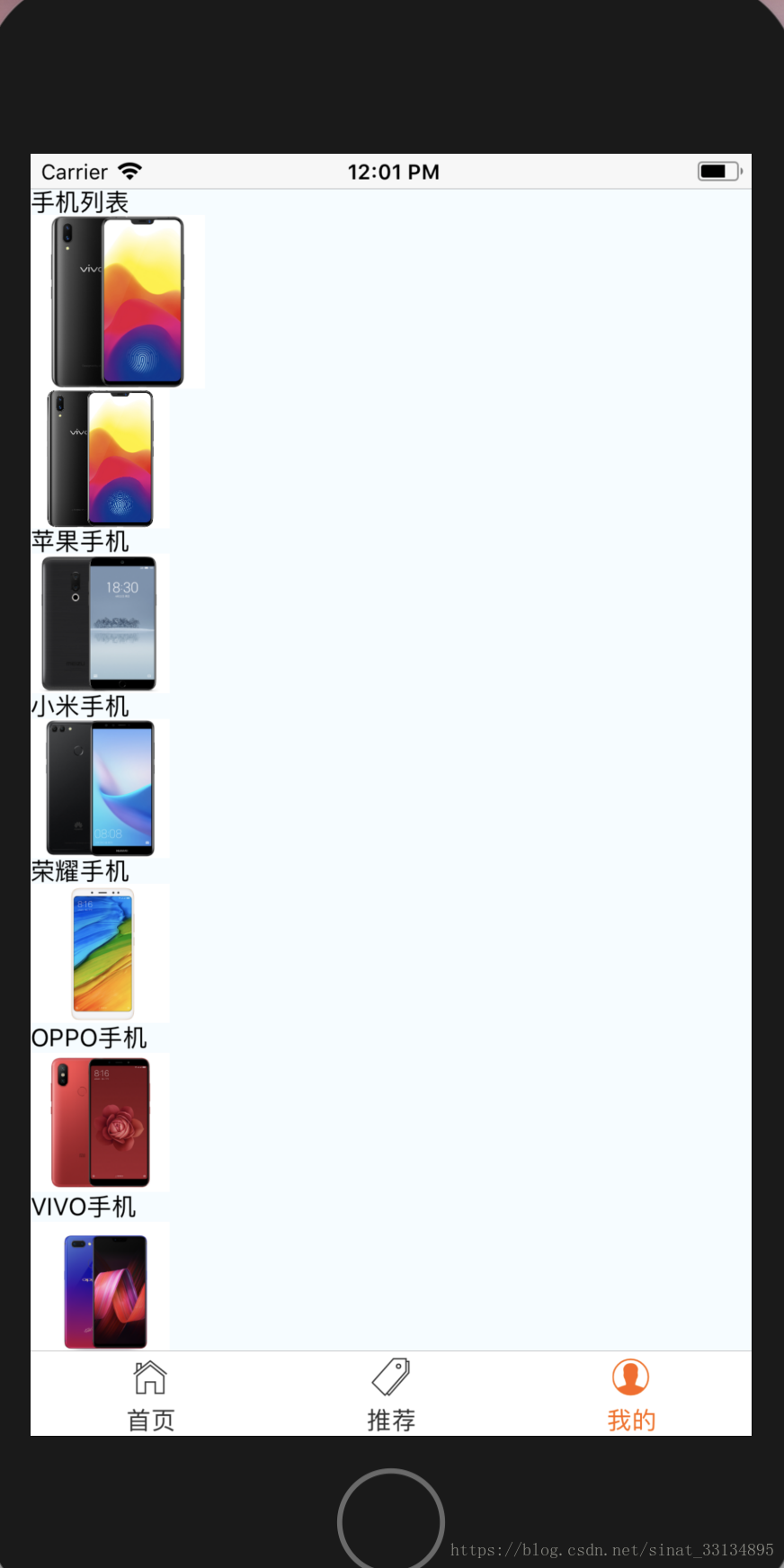This screenshot has height=1568, width=784.
Task: Open the large phone image under 手机列表
Action: pyautogui.click(x=118, y=302)
